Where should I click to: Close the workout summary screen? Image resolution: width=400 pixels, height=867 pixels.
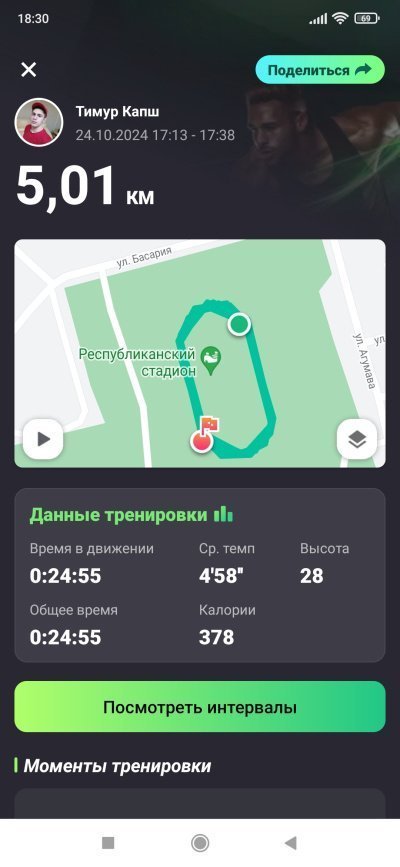28,70
